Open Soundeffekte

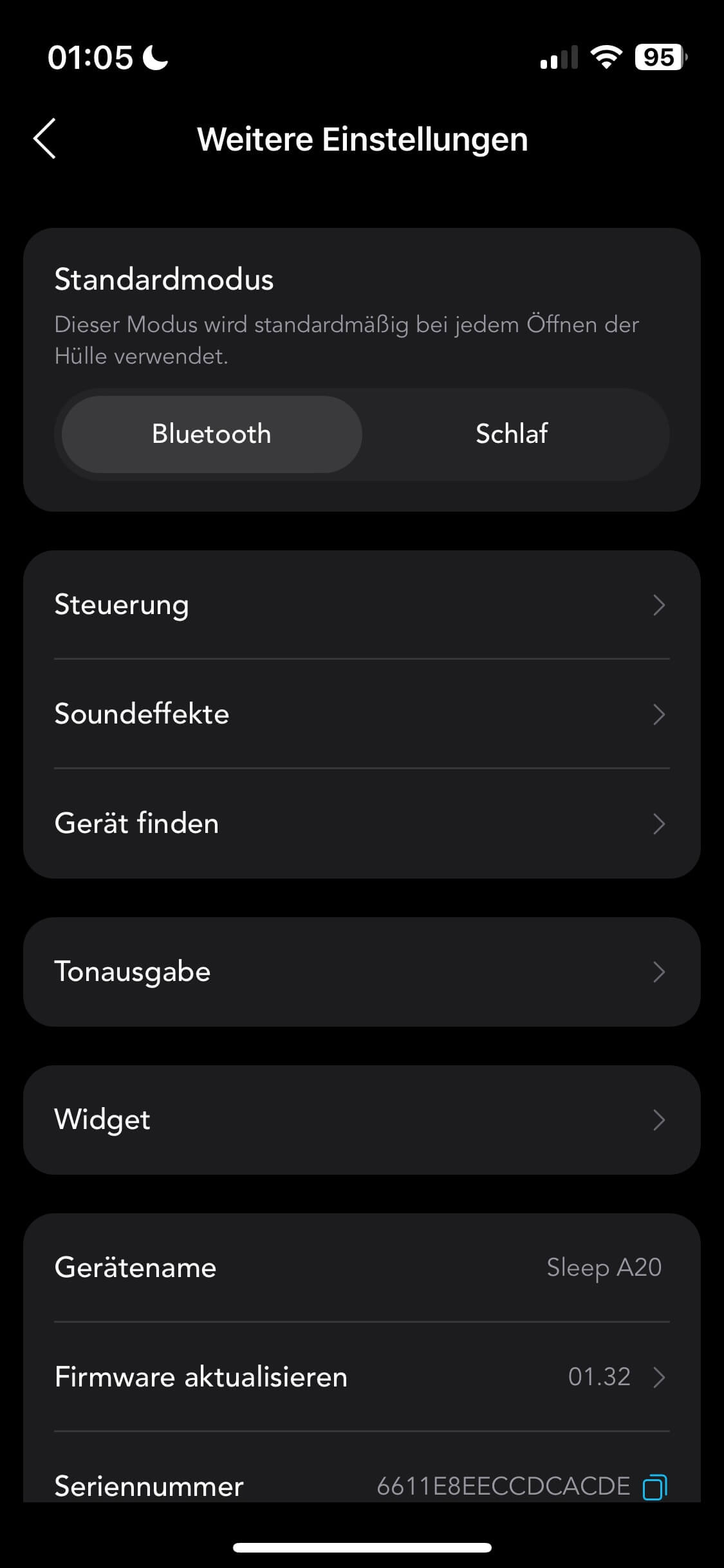click(x=362, y=714)
